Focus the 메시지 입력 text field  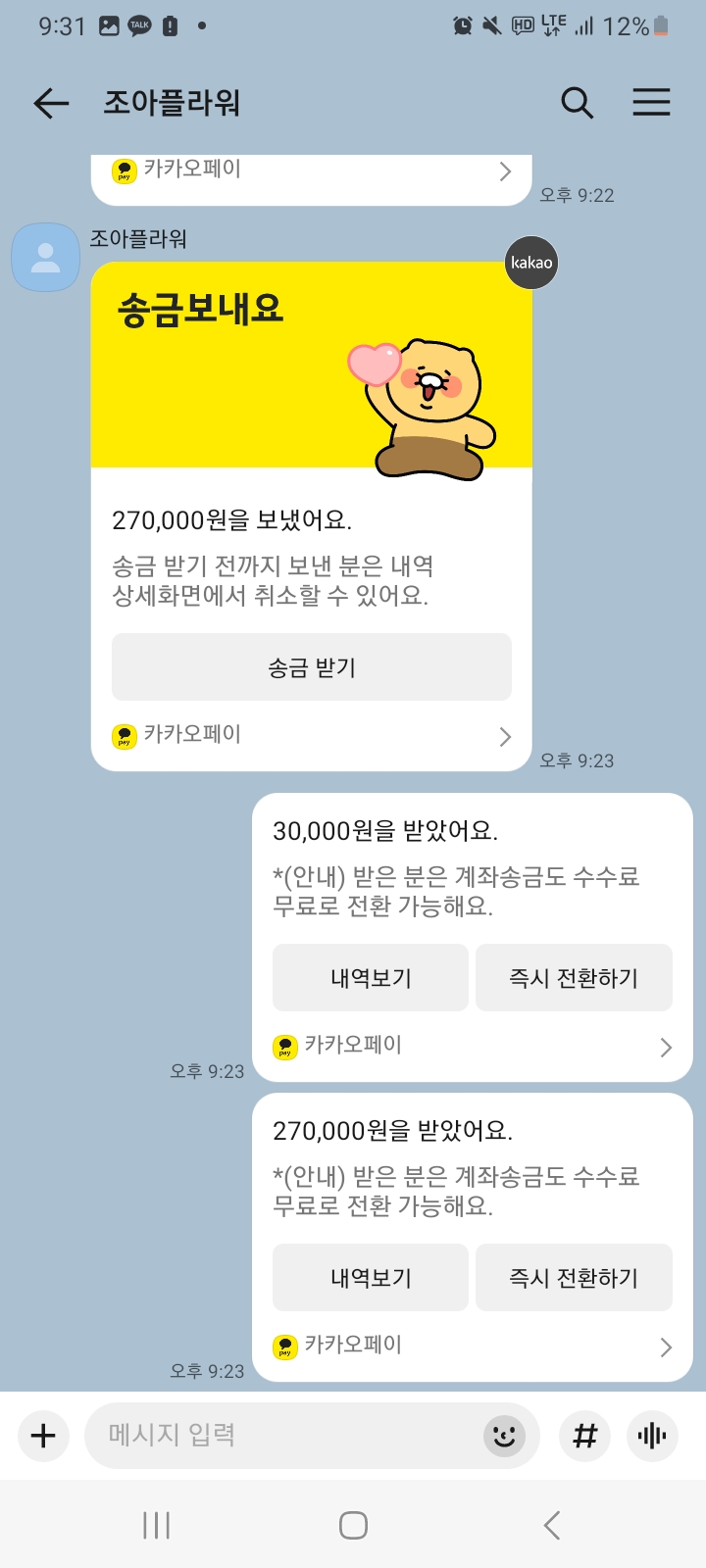pyautogui.click(x=284, y=1436)
